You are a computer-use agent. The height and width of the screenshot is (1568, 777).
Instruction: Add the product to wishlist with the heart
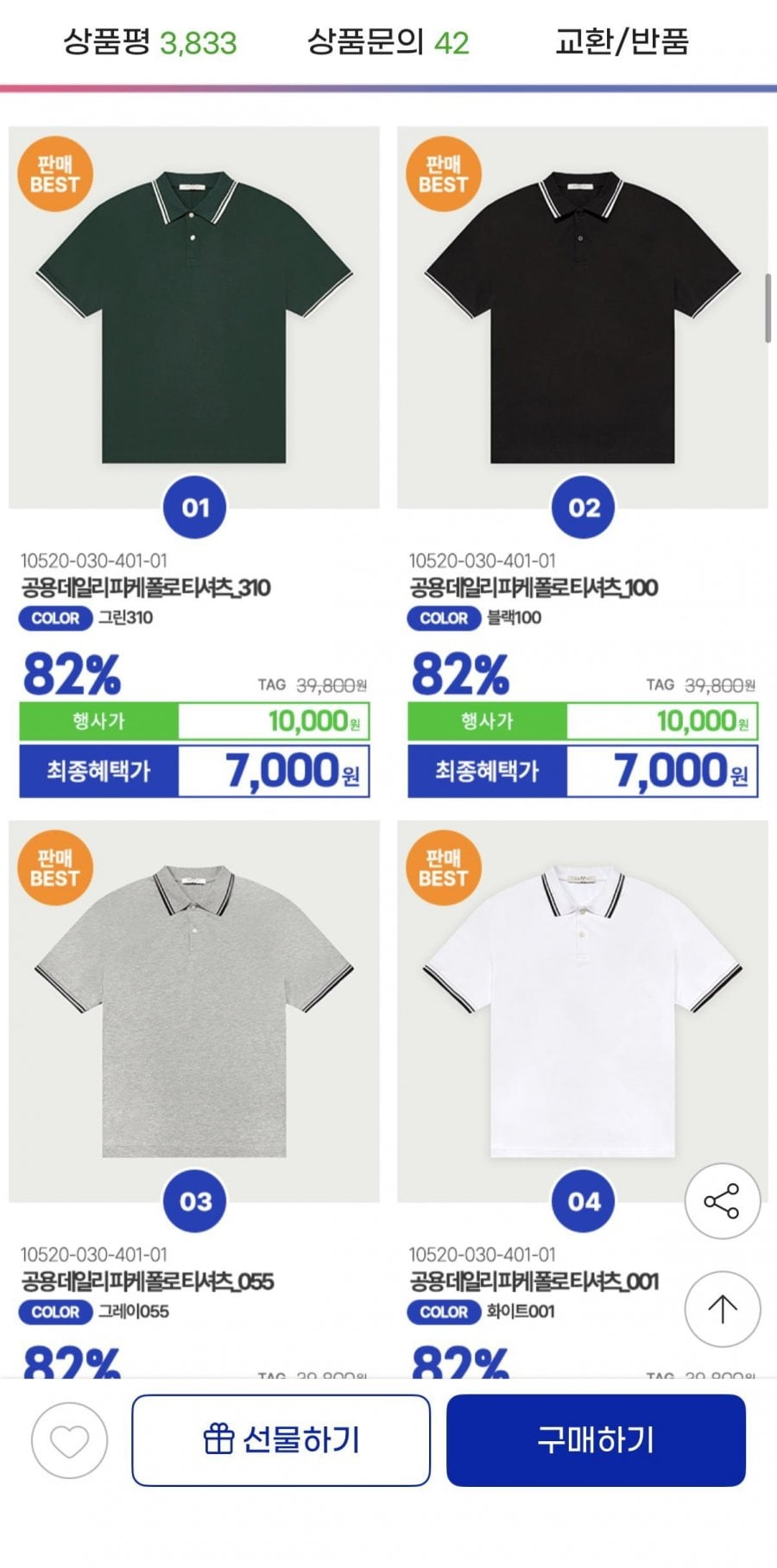[69, 1440]
